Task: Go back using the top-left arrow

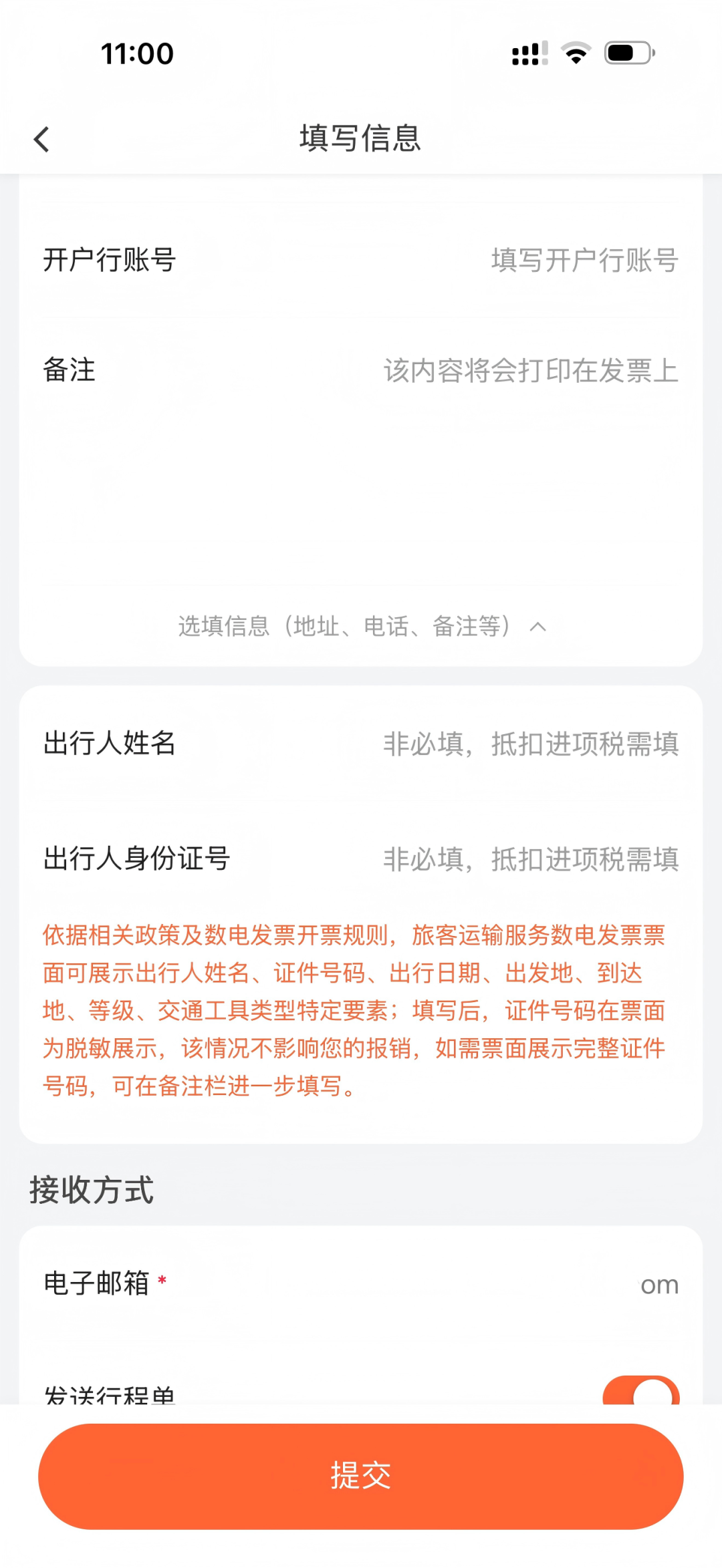Action: click(41, 140)
